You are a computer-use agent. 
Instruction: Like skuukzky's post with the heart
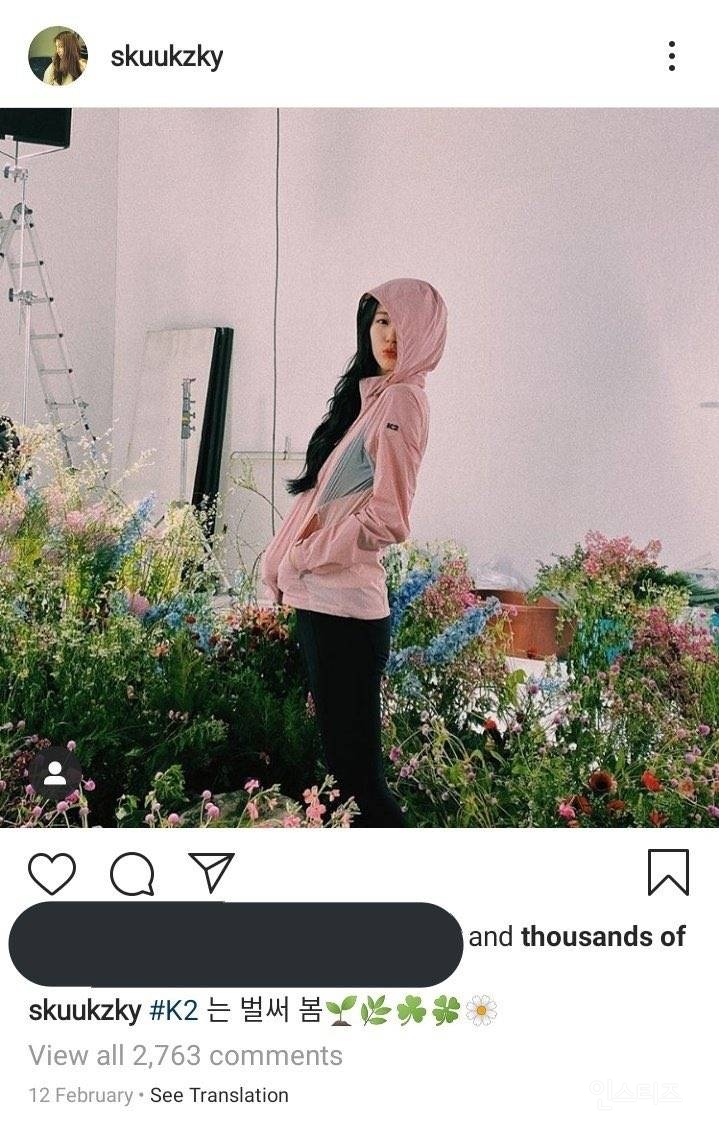(x=52, y=873)
